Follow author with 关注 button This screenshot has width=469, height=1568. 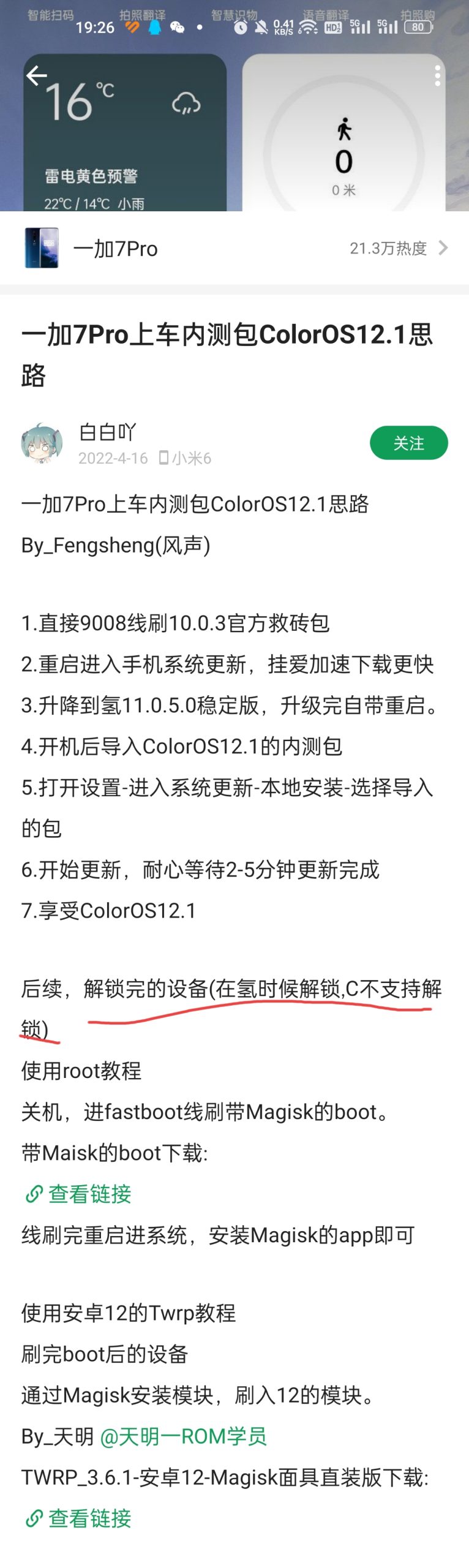click(408, 443)
